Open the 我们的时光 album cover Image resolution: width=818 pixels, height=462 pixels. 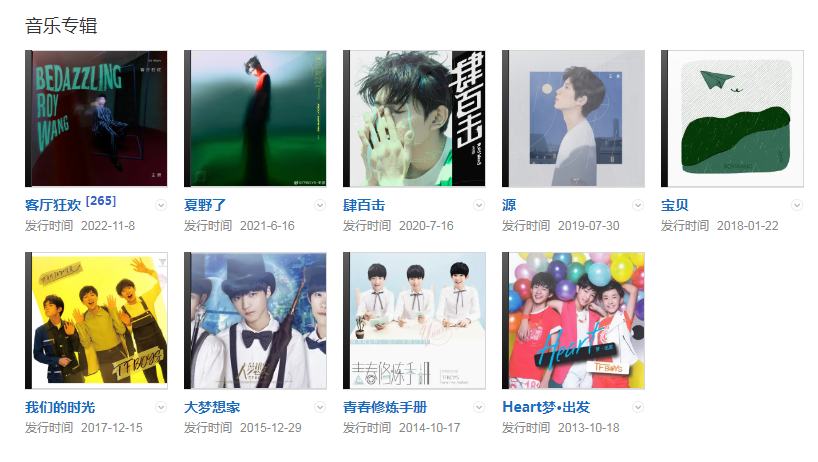96,320
